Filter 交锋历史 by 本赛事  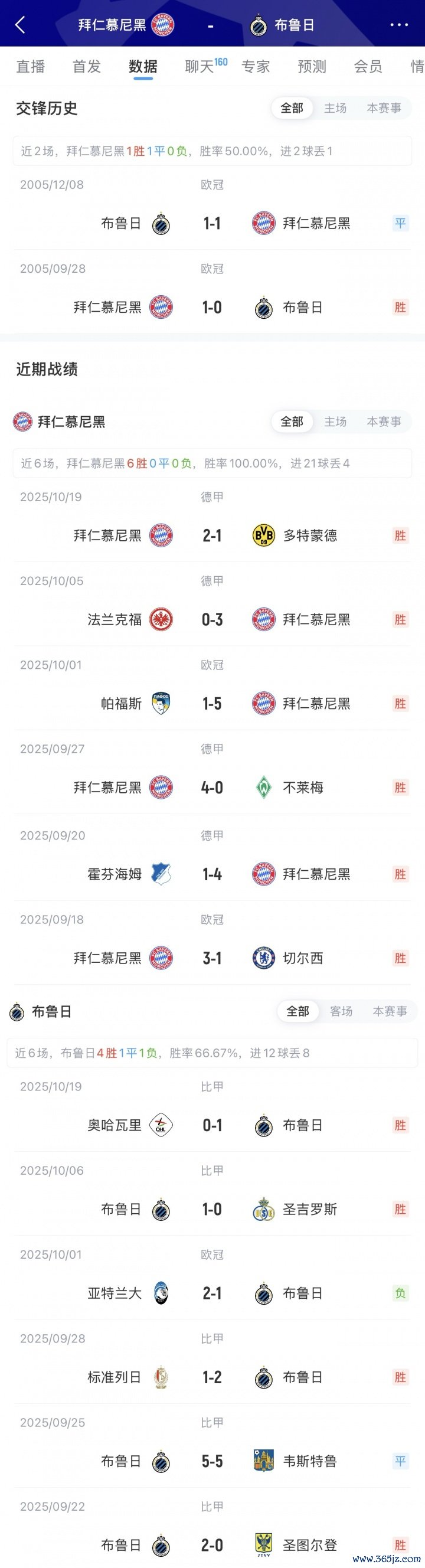pos(384,109)
